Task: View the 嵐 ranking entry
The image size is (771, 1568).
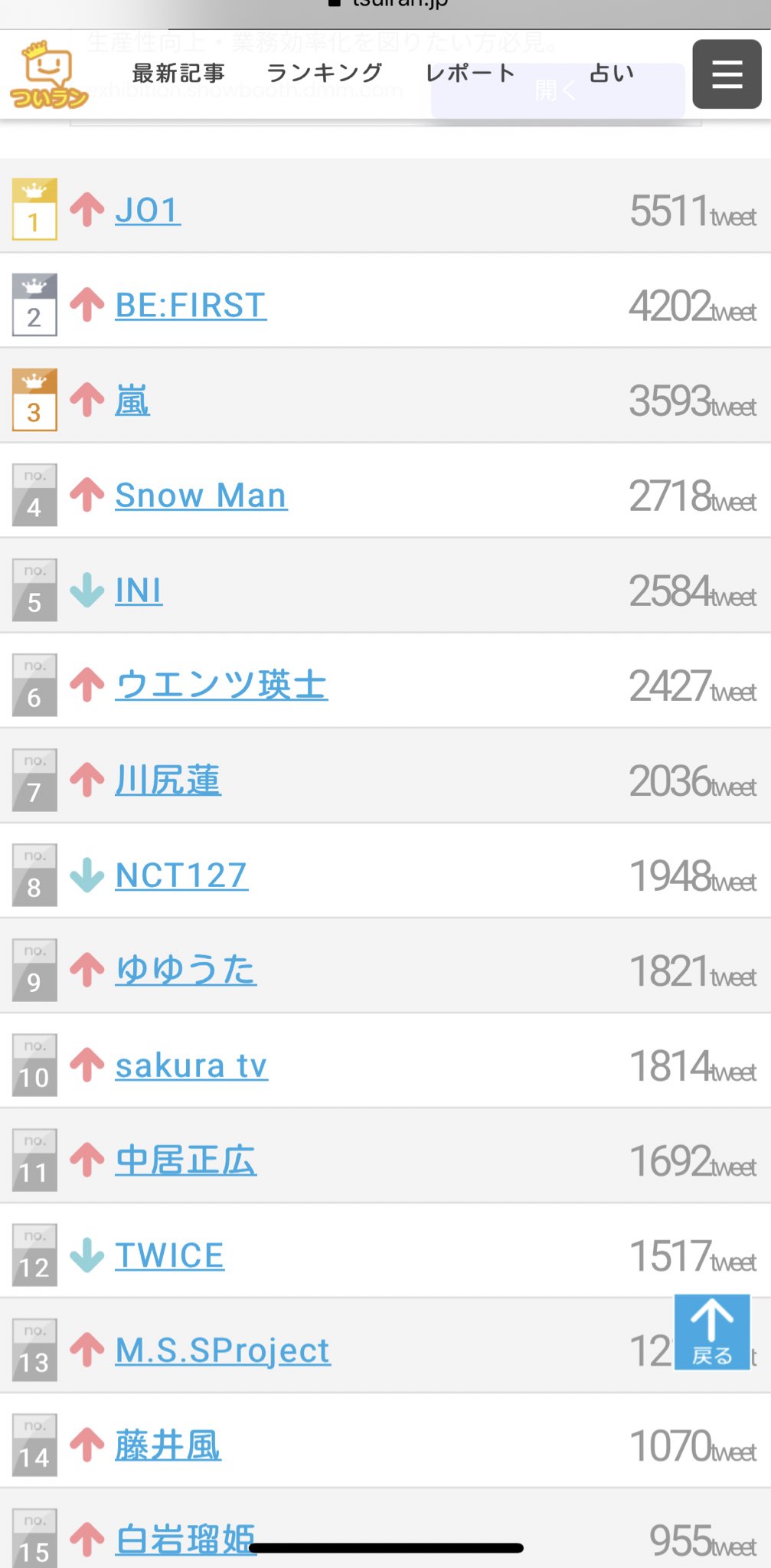Action: pos(132,400)
